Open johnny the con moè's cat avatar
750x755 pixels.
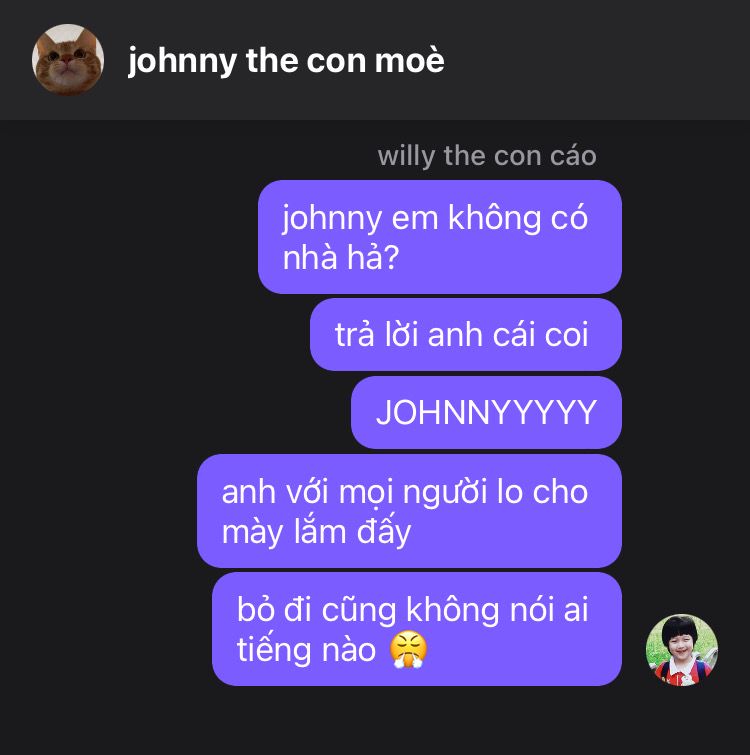(x=68, y=60)
